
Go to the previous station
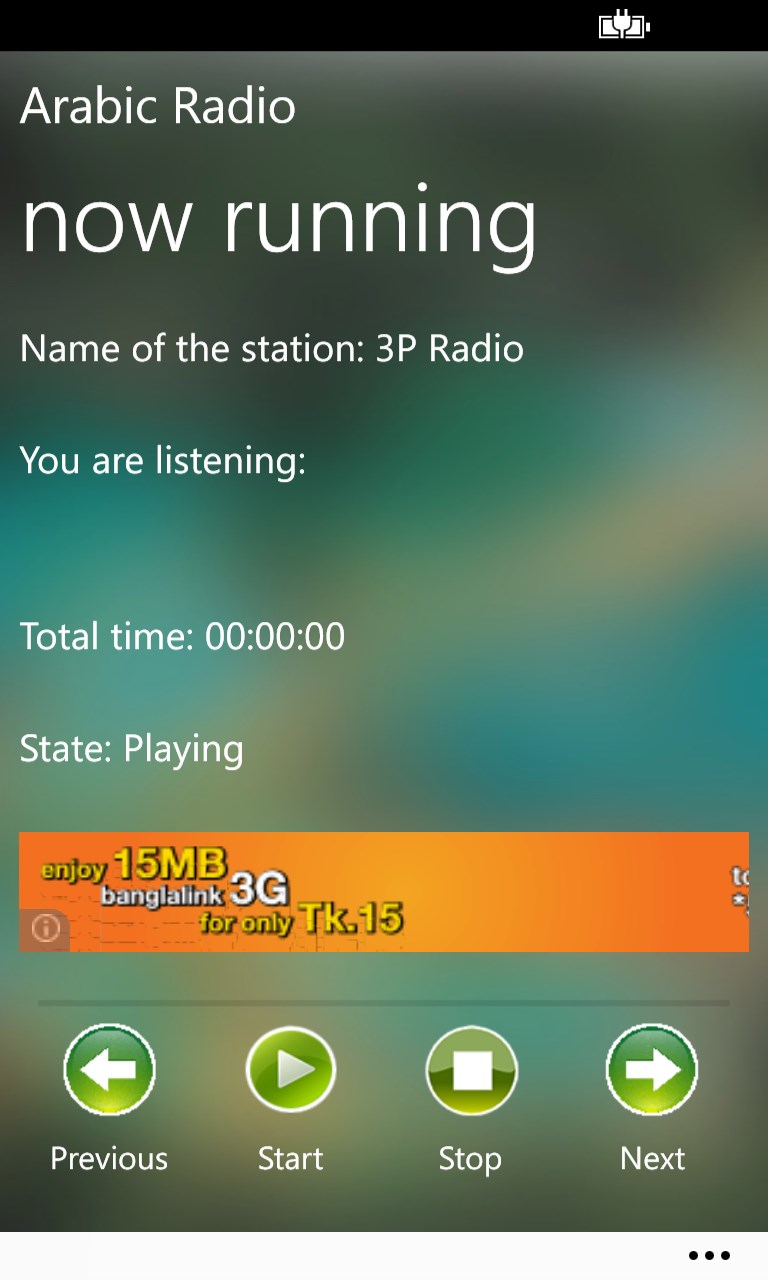[x=109, y=1070]
